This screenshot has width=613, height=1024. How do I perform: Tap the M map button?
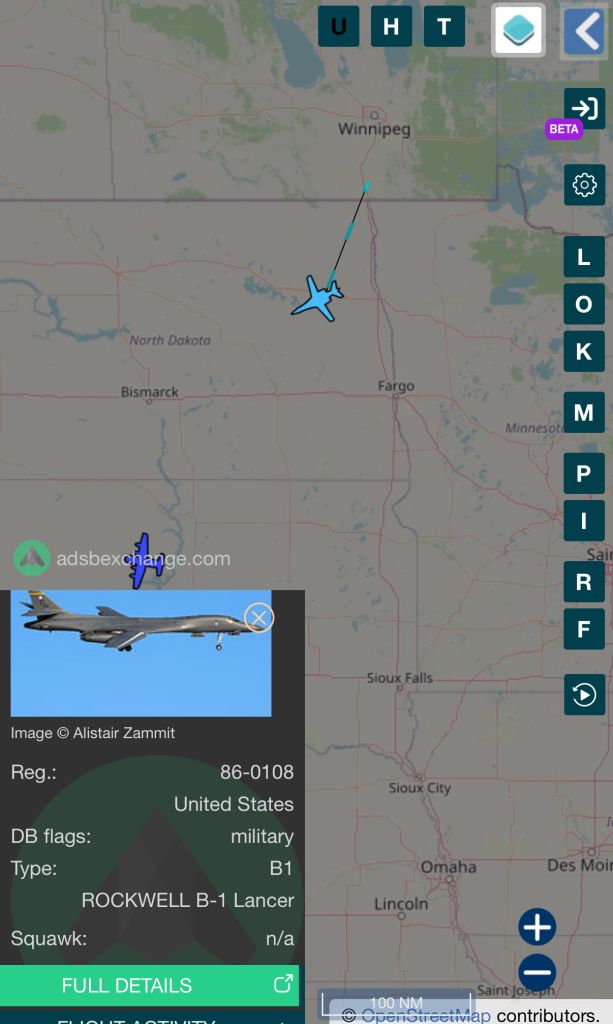(x=584, y=413)
